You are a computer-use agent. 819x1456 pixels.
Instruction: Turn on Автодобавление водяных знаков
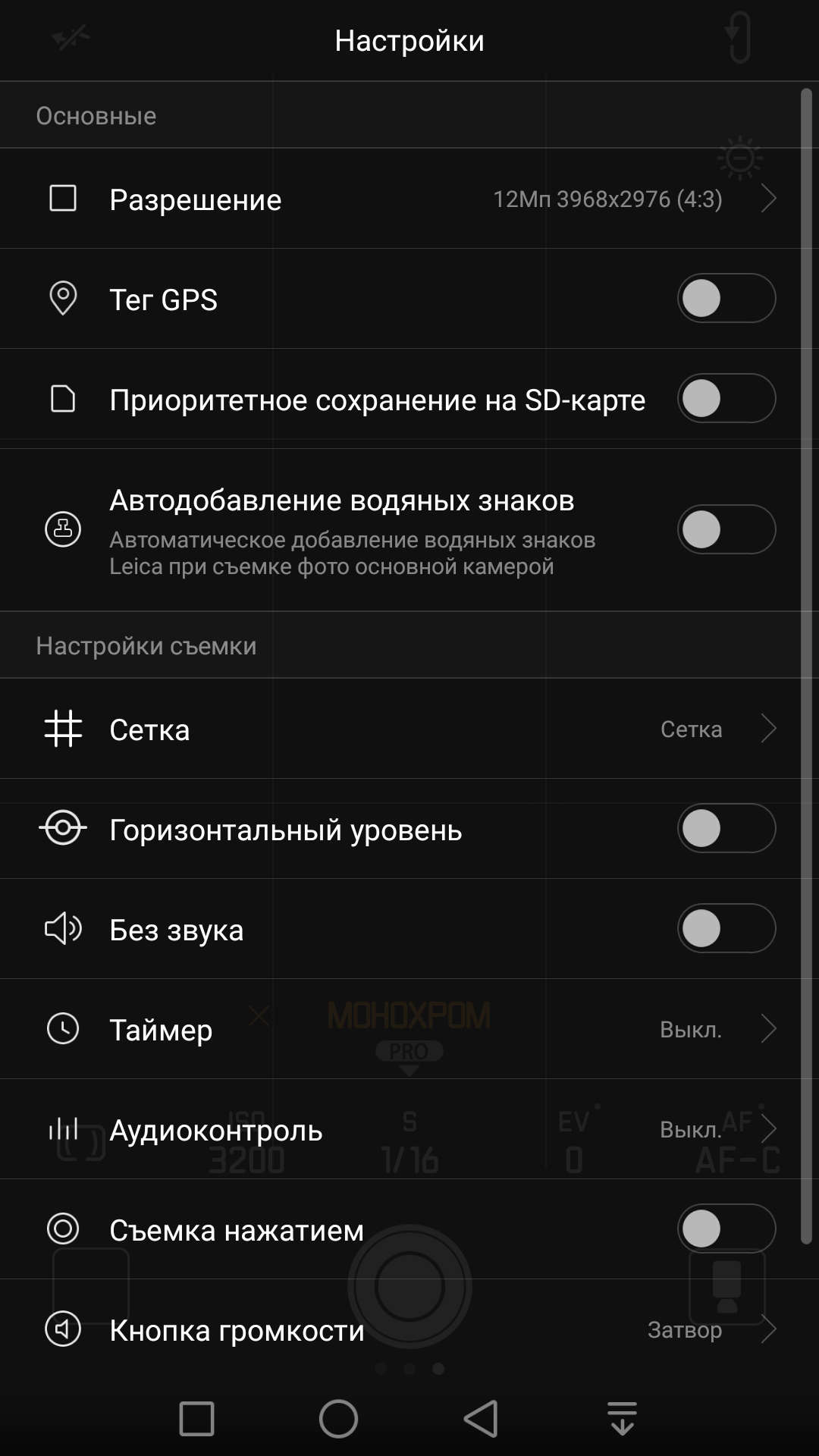click(726, 529)
